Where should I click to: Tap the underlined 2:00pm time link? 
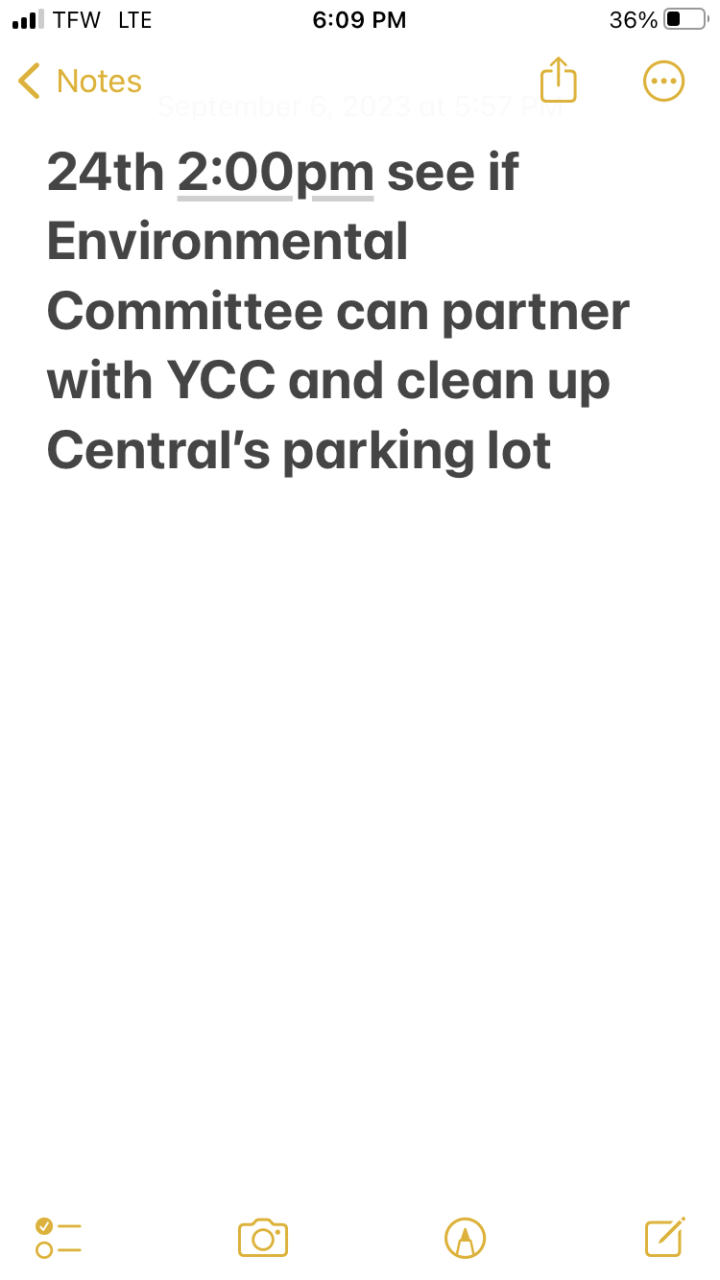[x=276, y=173]
